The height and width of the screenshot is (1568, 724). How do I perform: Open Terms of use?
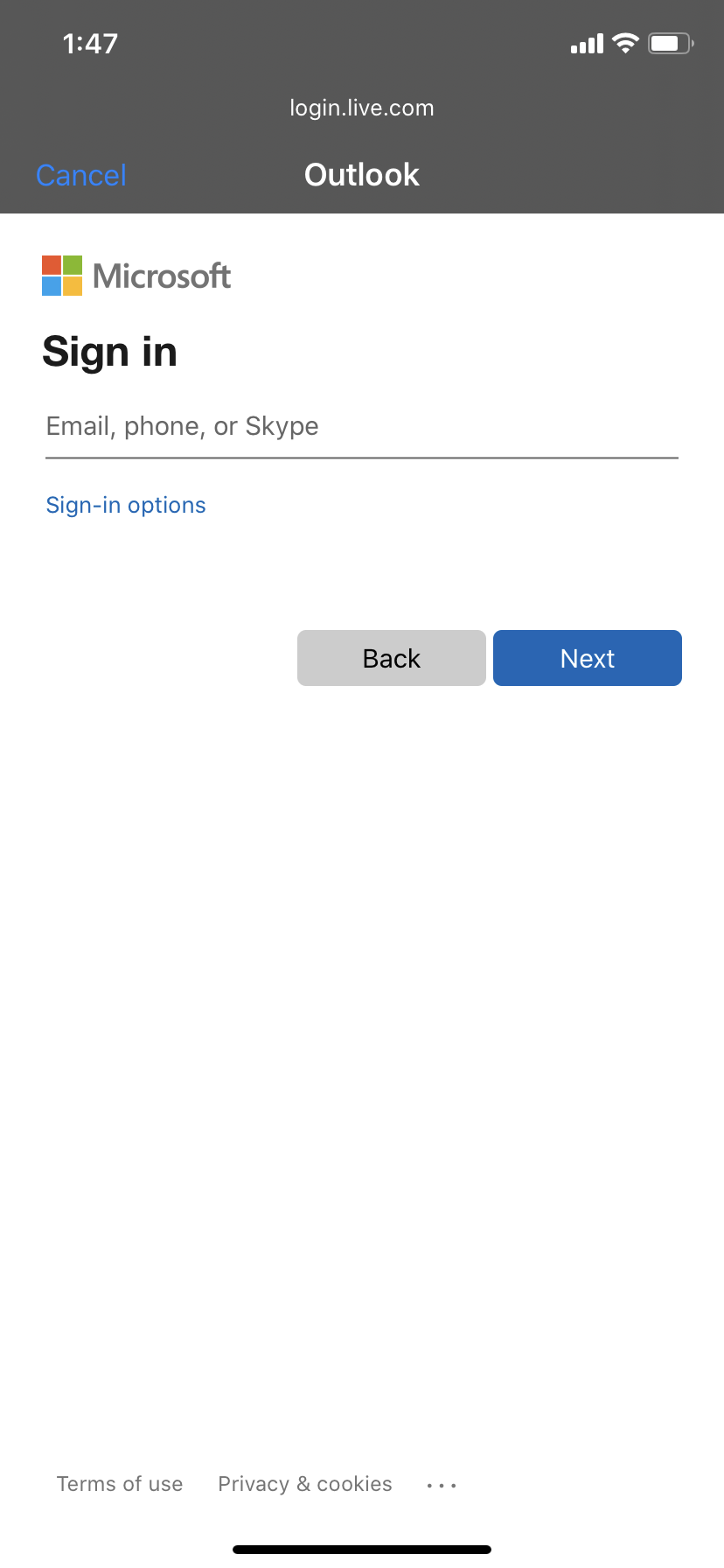(x=120, y=1484)
